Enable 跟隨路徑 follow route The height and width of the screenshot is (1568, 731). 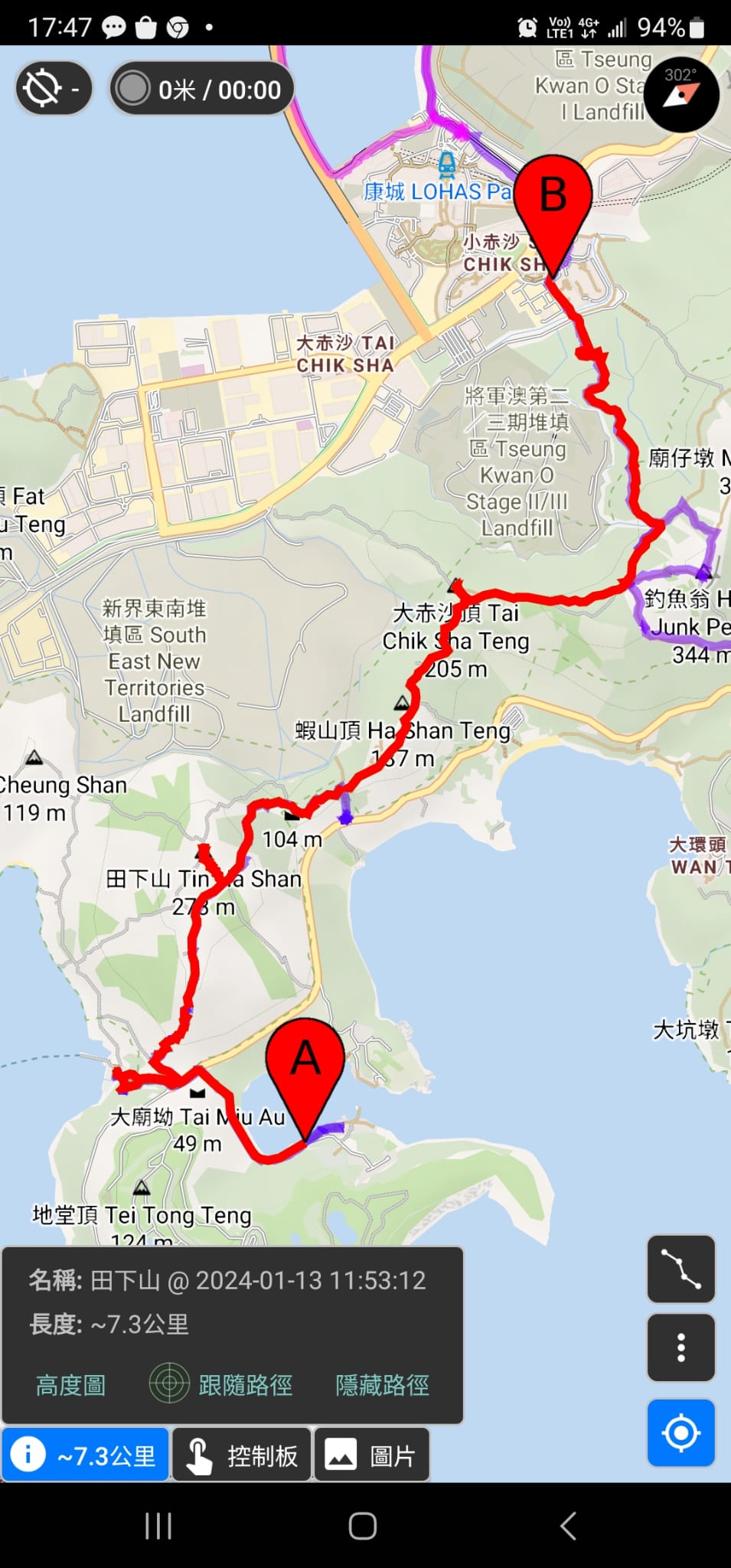(222, 1384)
